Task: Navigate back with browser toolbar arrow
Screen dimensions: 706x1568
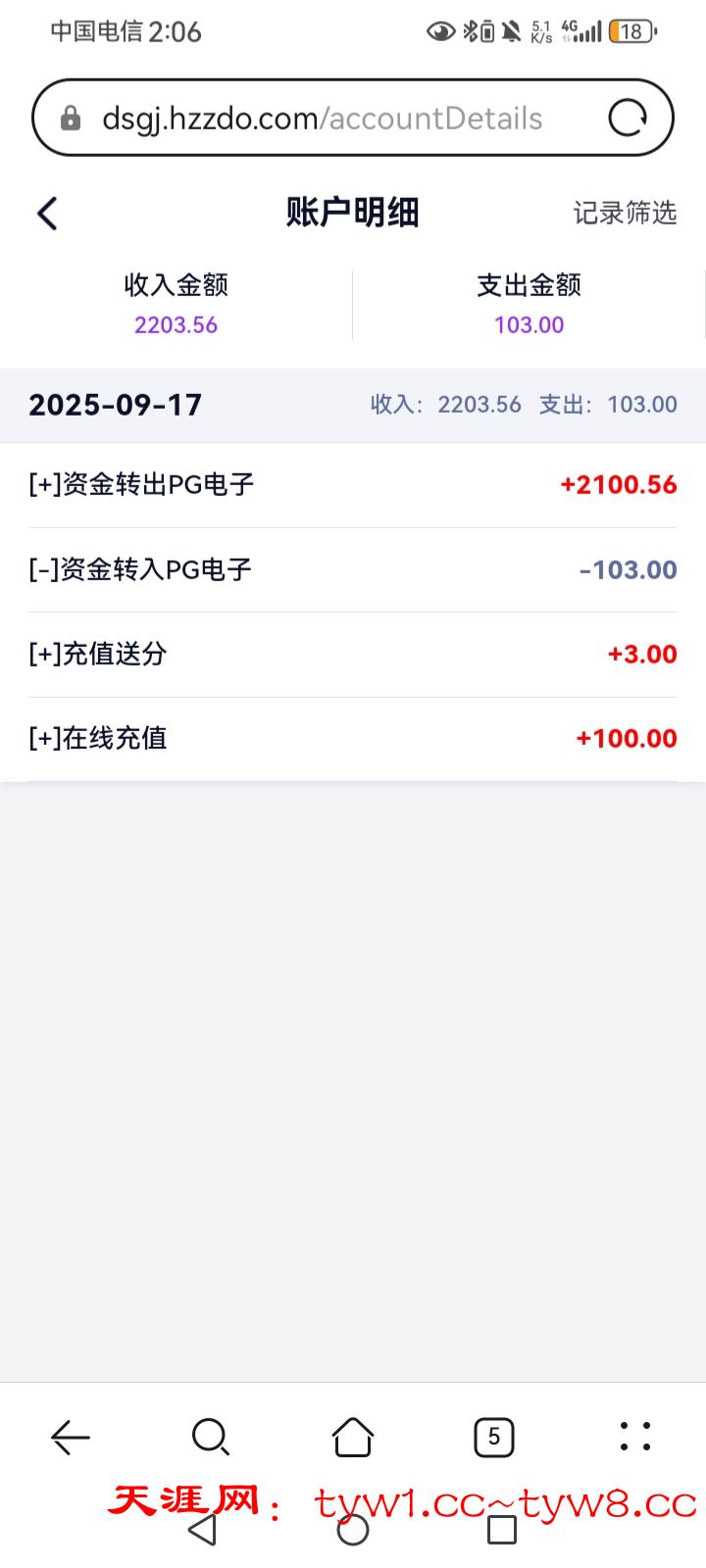Action: click(71, 1438)
